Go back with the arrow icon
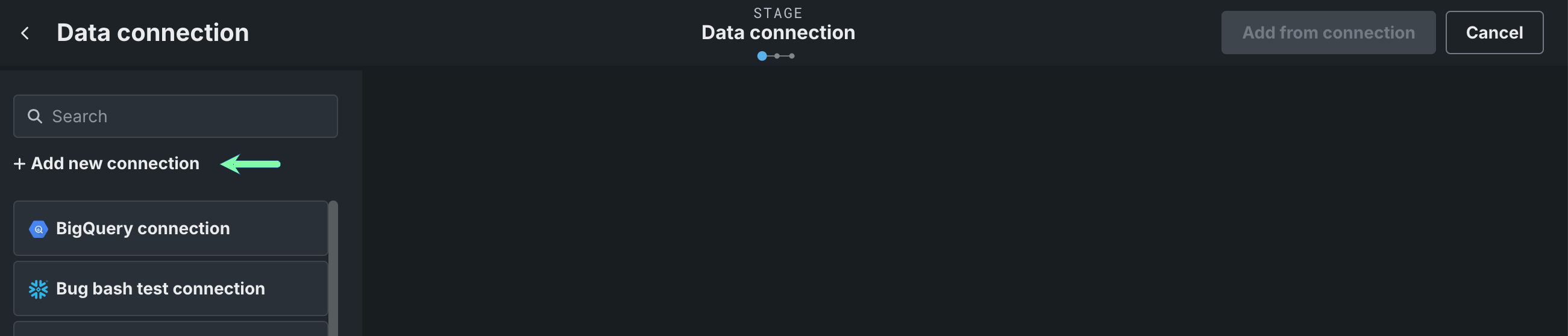The width and height of the screenshot is (1568, 336). coord(25,33)
